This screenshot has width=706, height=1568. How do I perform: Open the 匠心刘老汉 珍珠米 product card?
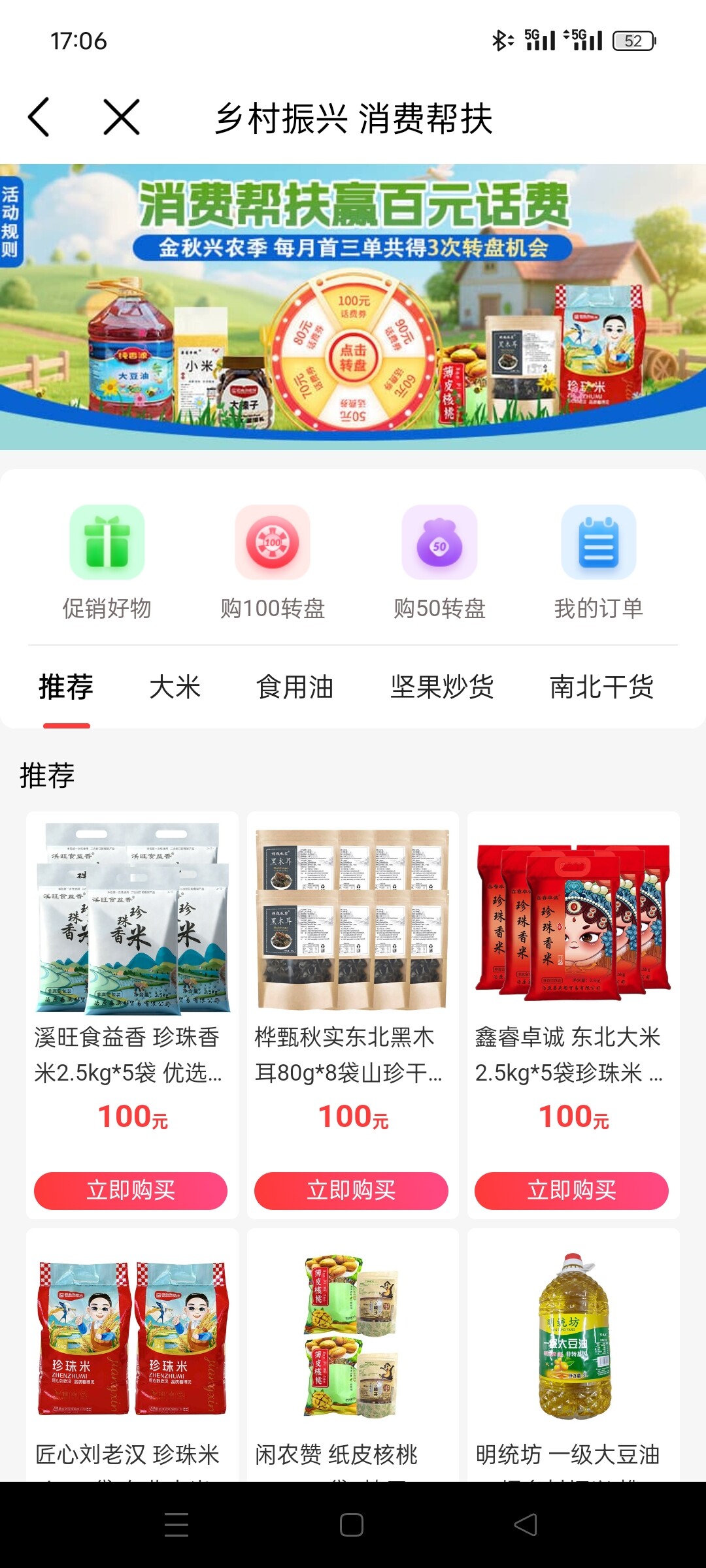click(132, 1355)
